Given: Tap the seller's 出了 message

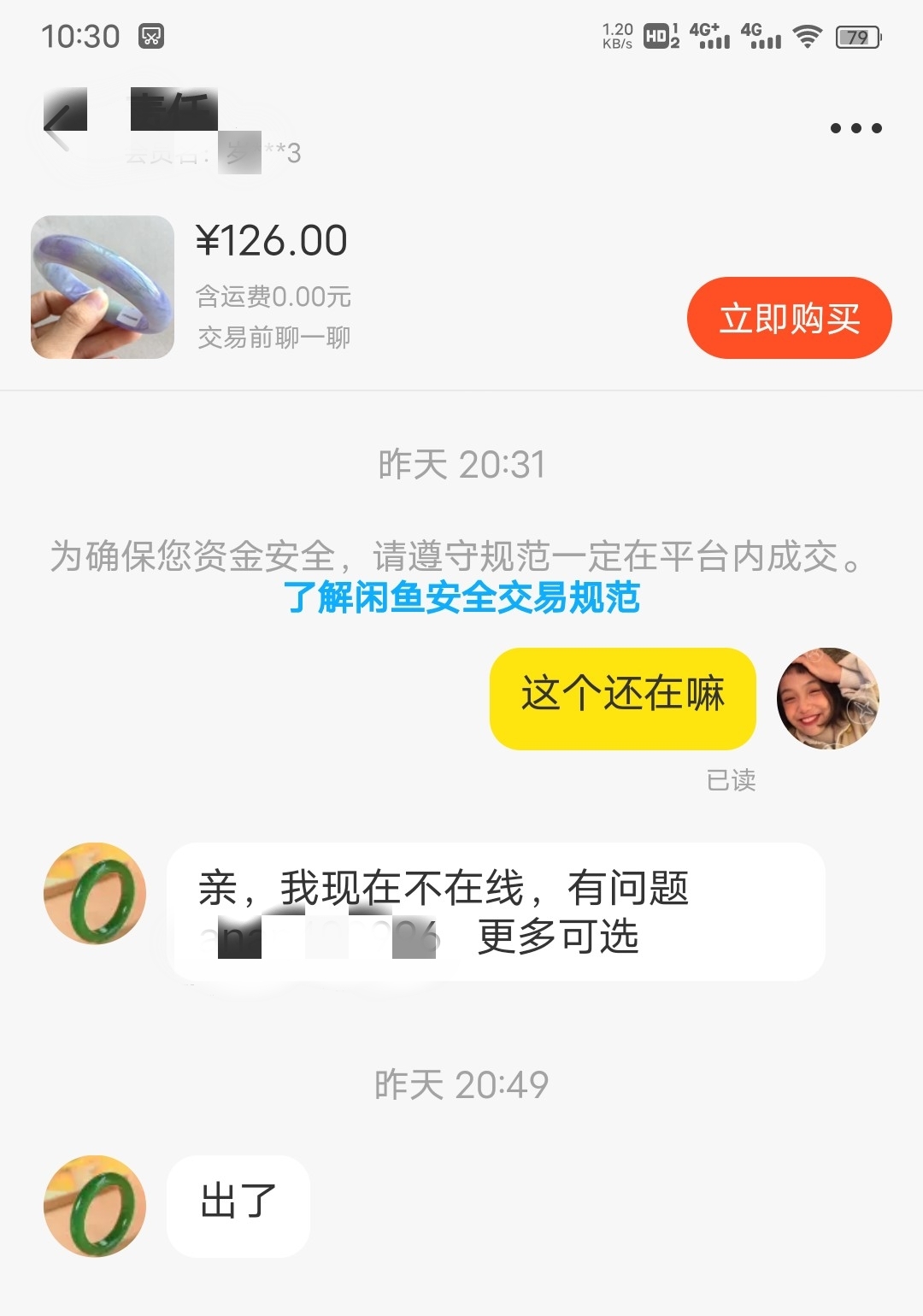Looking at the screenshot, I should point(239,1203).
